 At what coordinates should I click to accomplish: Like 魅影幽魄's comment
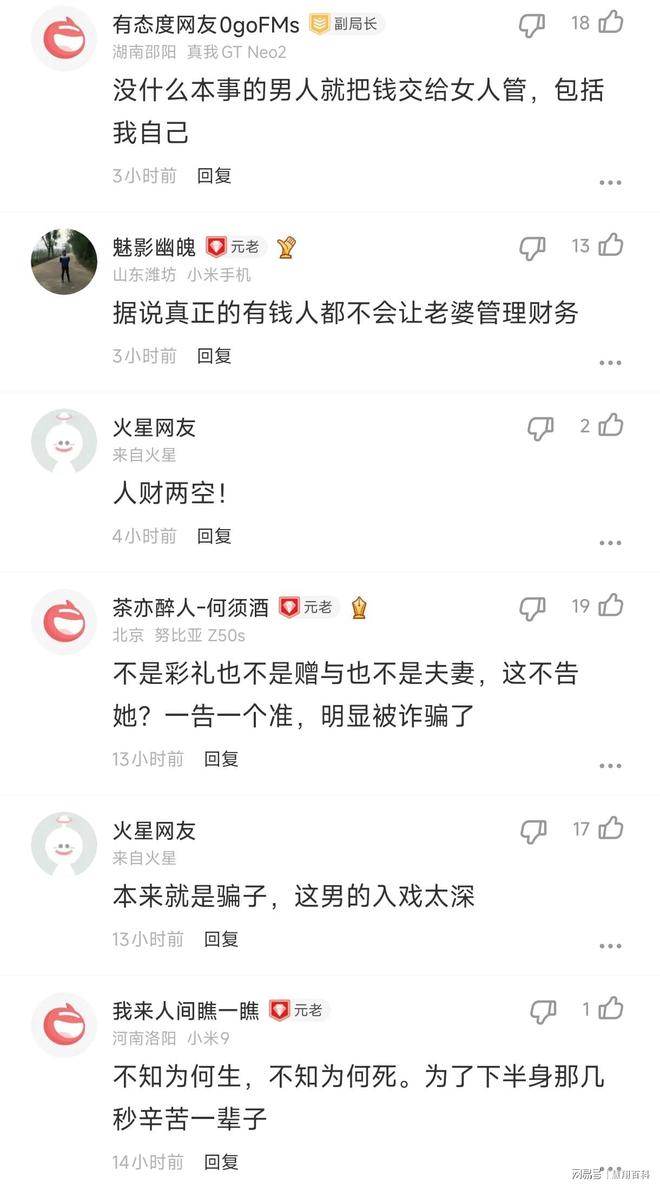click(x=611, y=245)
